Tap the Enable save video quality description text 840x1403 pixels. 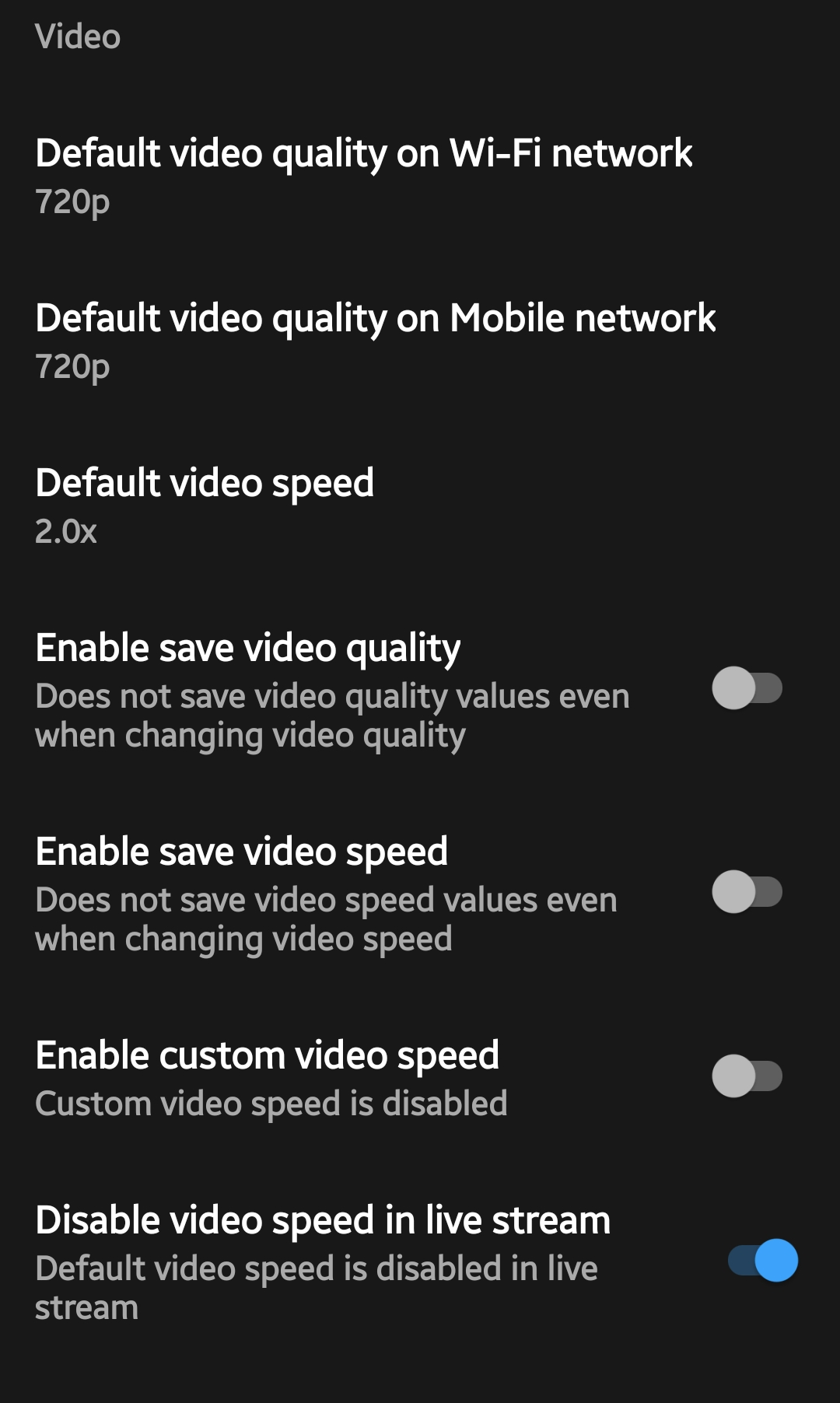coord(333,714)
